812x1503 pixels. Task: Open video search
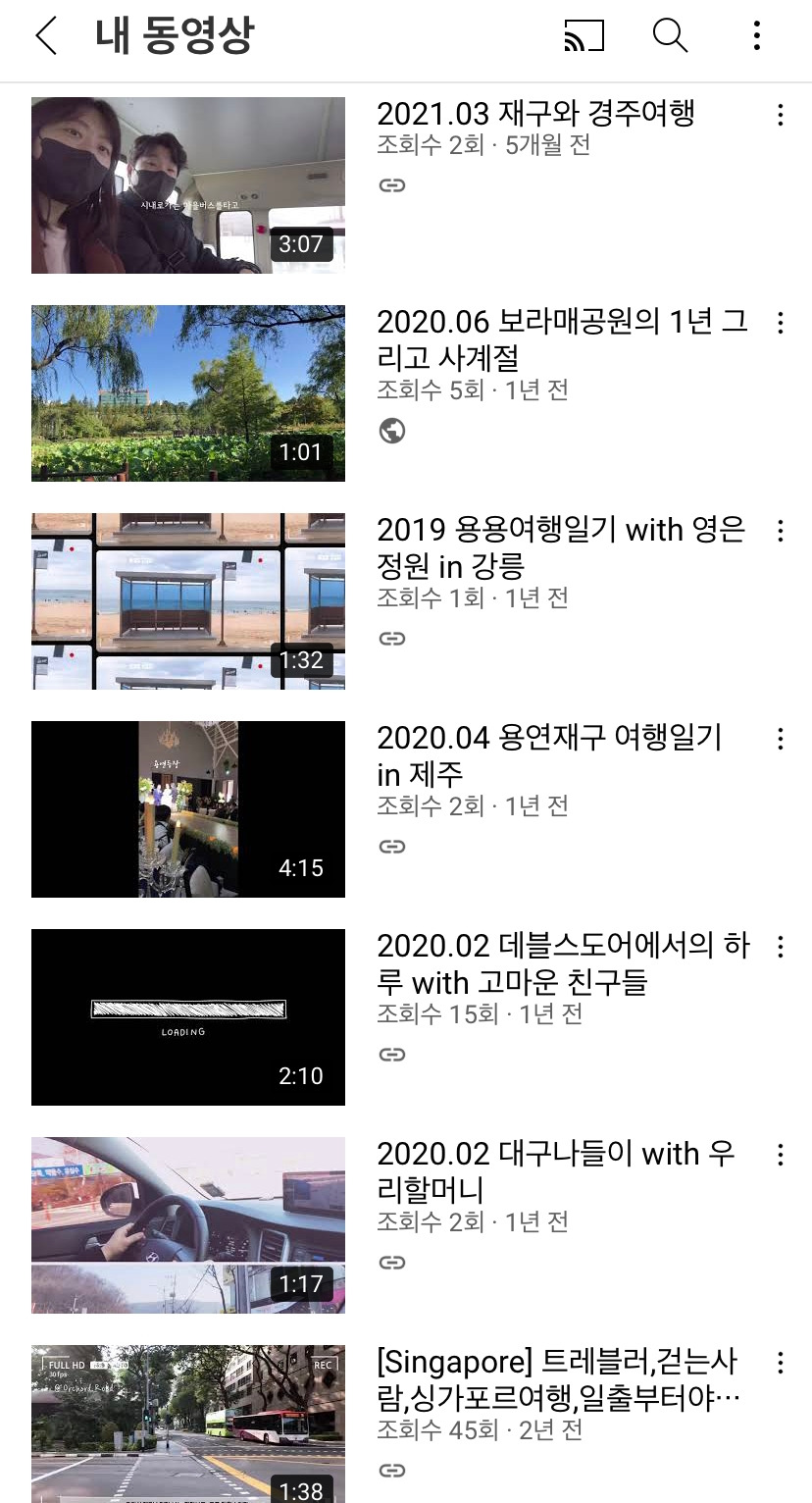point(670,36)
